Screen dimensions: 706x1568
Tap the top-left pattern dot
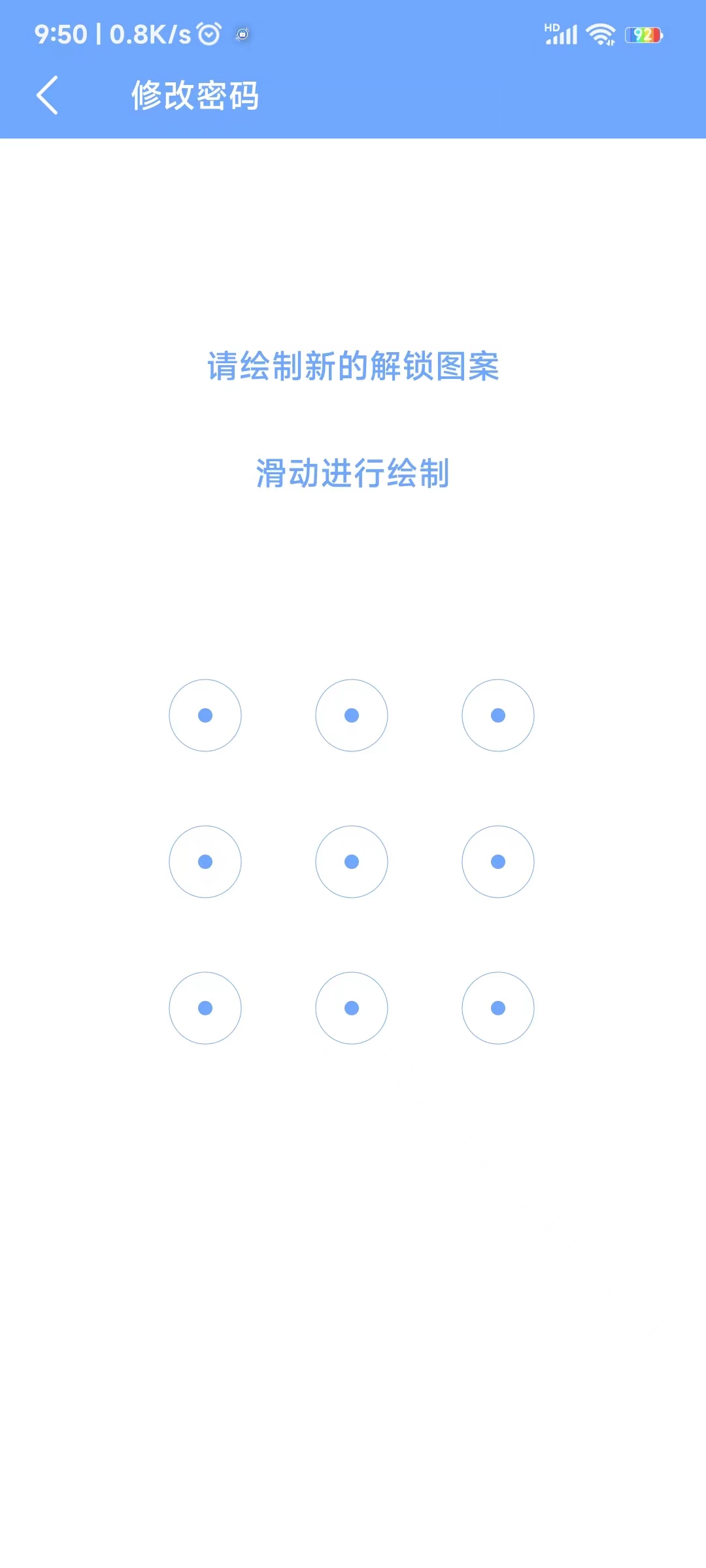coord(205,715)
